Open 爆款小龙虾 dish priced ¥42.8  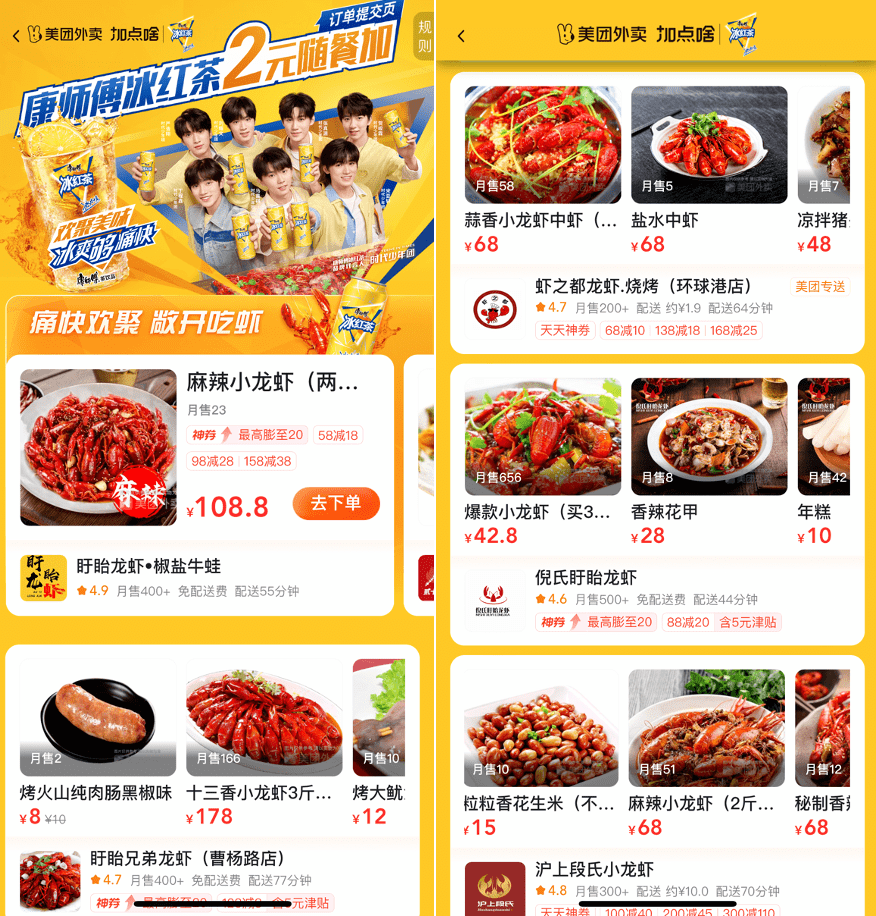(542, 437)
